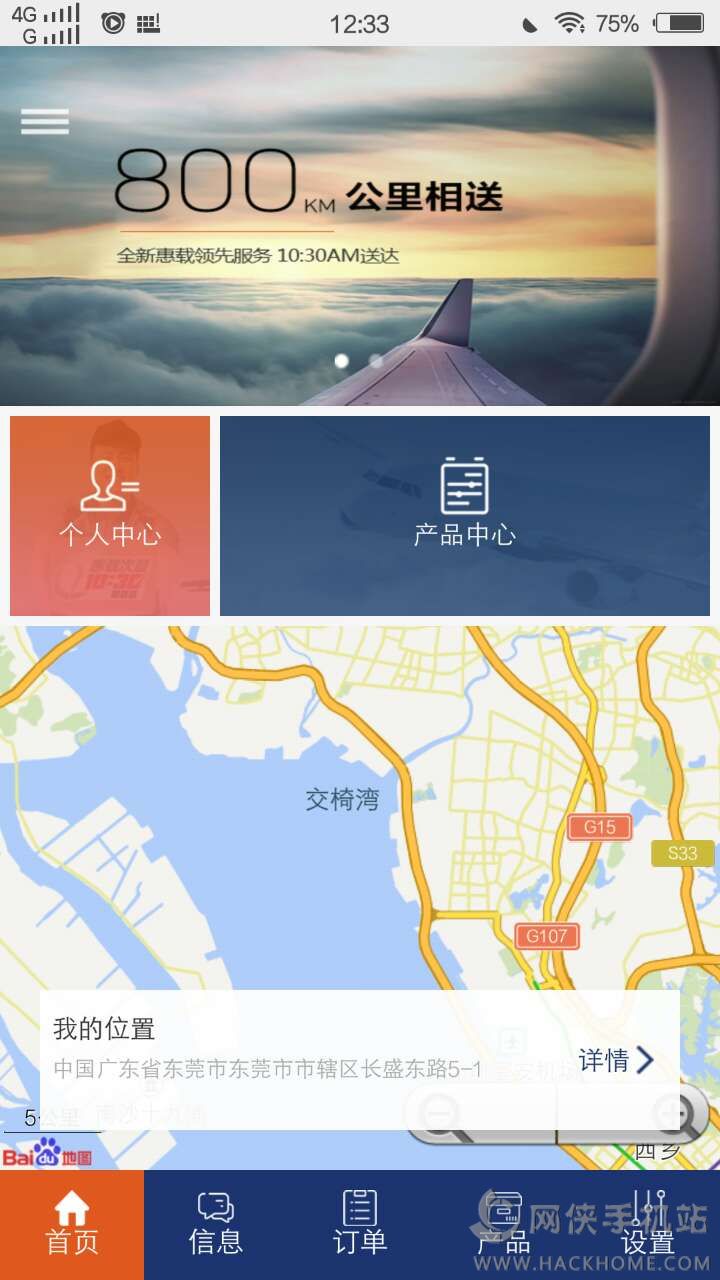Switch to the 首页 tab
Viewport: 720px width, 1280px height.
[72, 1224]
